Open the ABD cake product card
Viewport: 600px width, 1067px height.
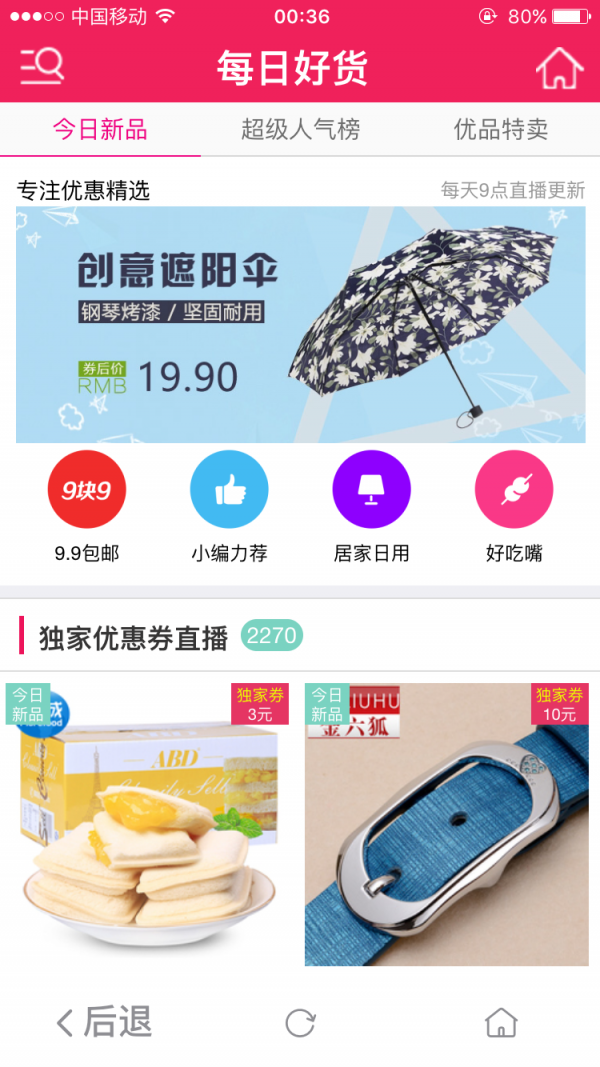(x=148, y=824)
